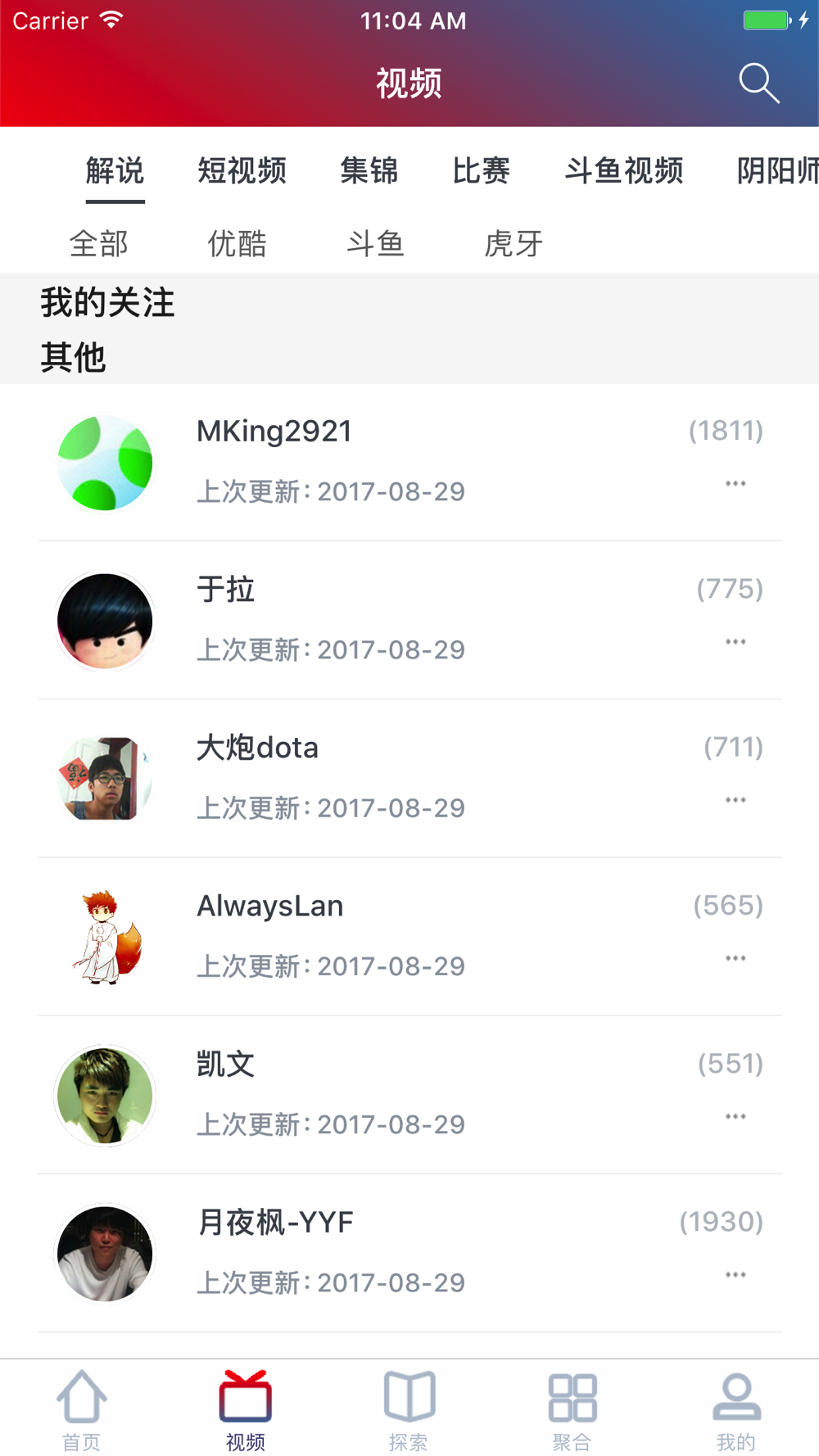Open 月夜枫-YYF's channel
The image size is (819, 1456).
pos(409,1252)
